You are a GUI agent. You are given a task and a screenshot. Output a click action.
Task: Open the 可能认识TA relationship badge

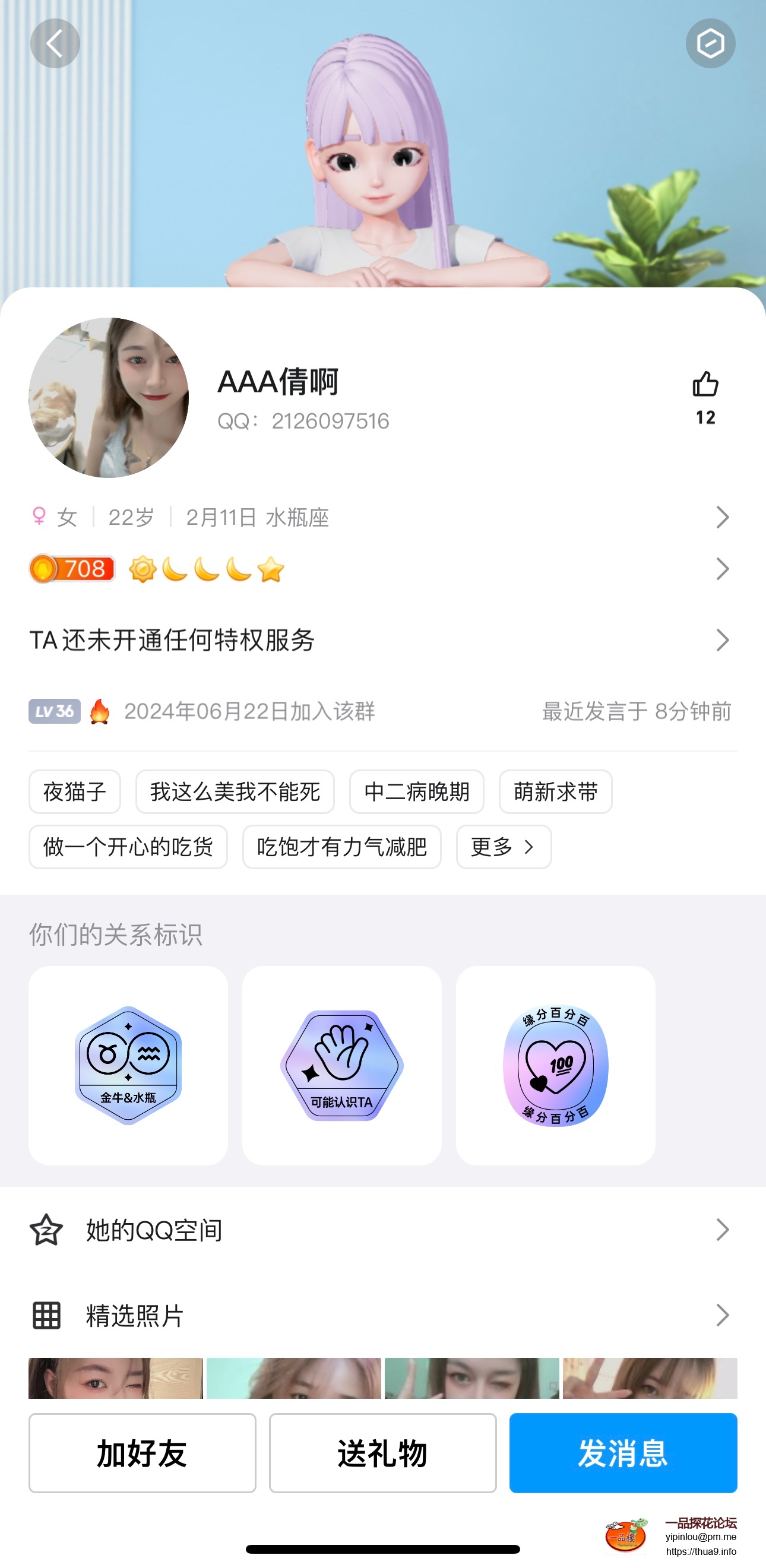(x=341, y=1065)
